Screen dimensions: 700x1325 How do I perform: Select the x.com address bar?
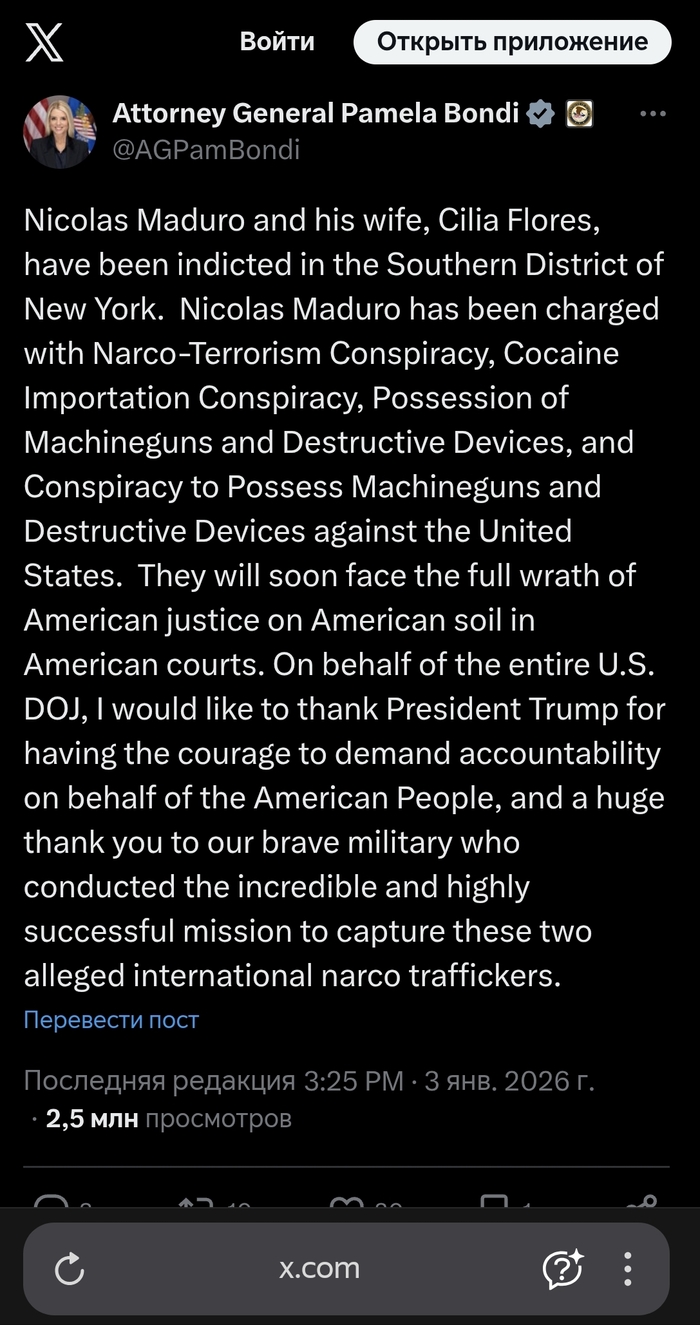click(x=319, y=1269)
